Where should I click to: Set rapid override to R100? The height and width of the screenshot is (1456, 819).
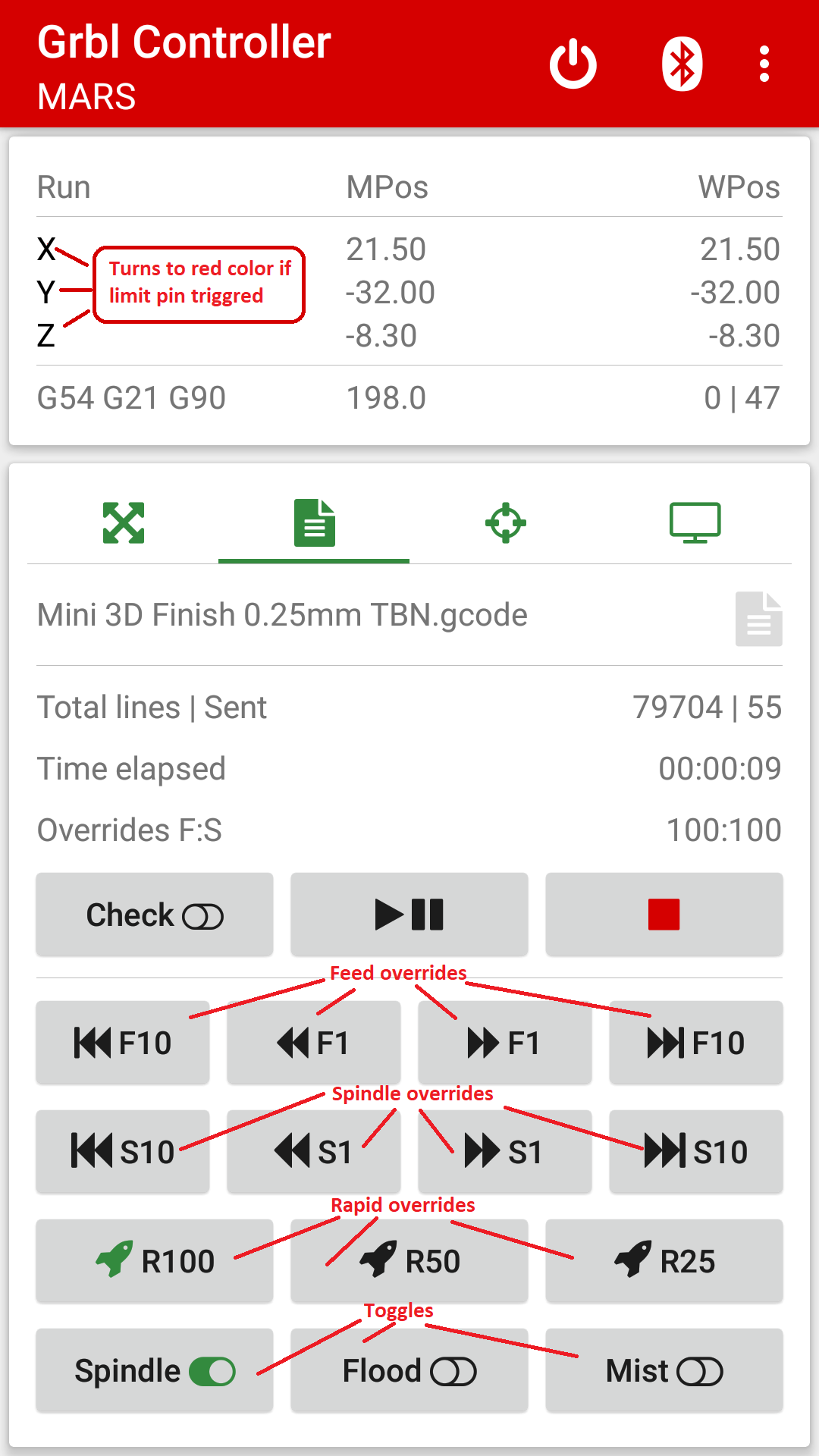click(155, 1261)
